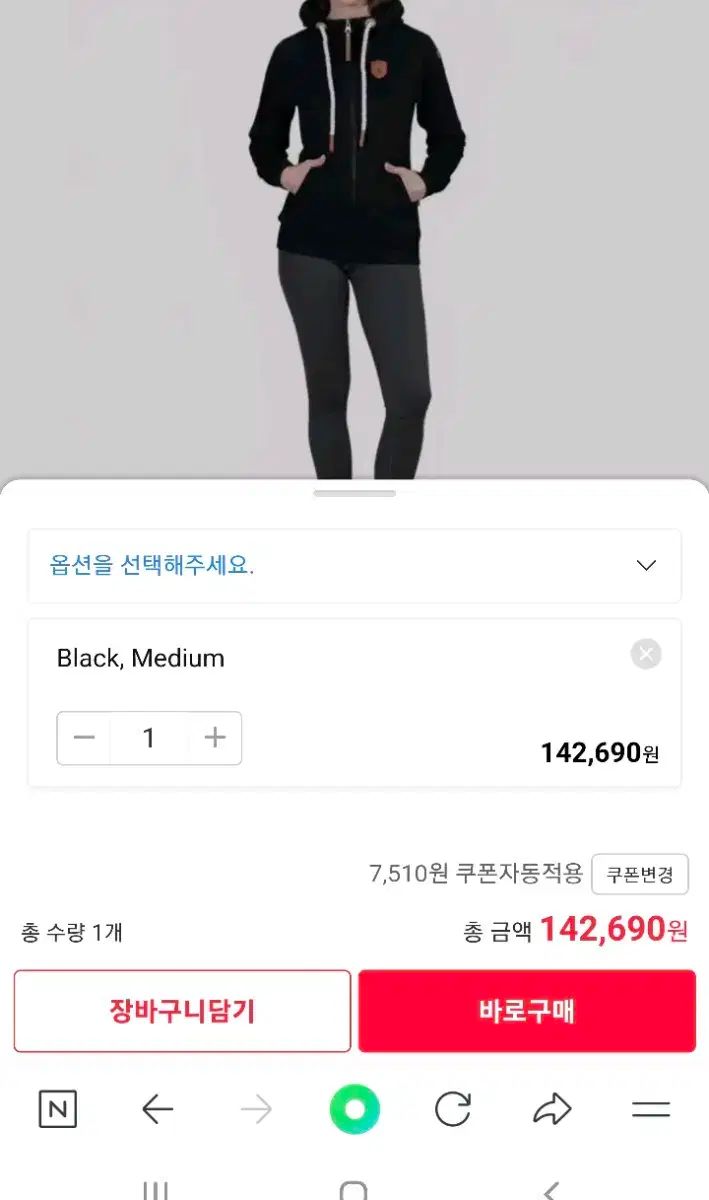Remove the Black, Medium option
The width and height of the screenshot is (709, 1200).
646,655
